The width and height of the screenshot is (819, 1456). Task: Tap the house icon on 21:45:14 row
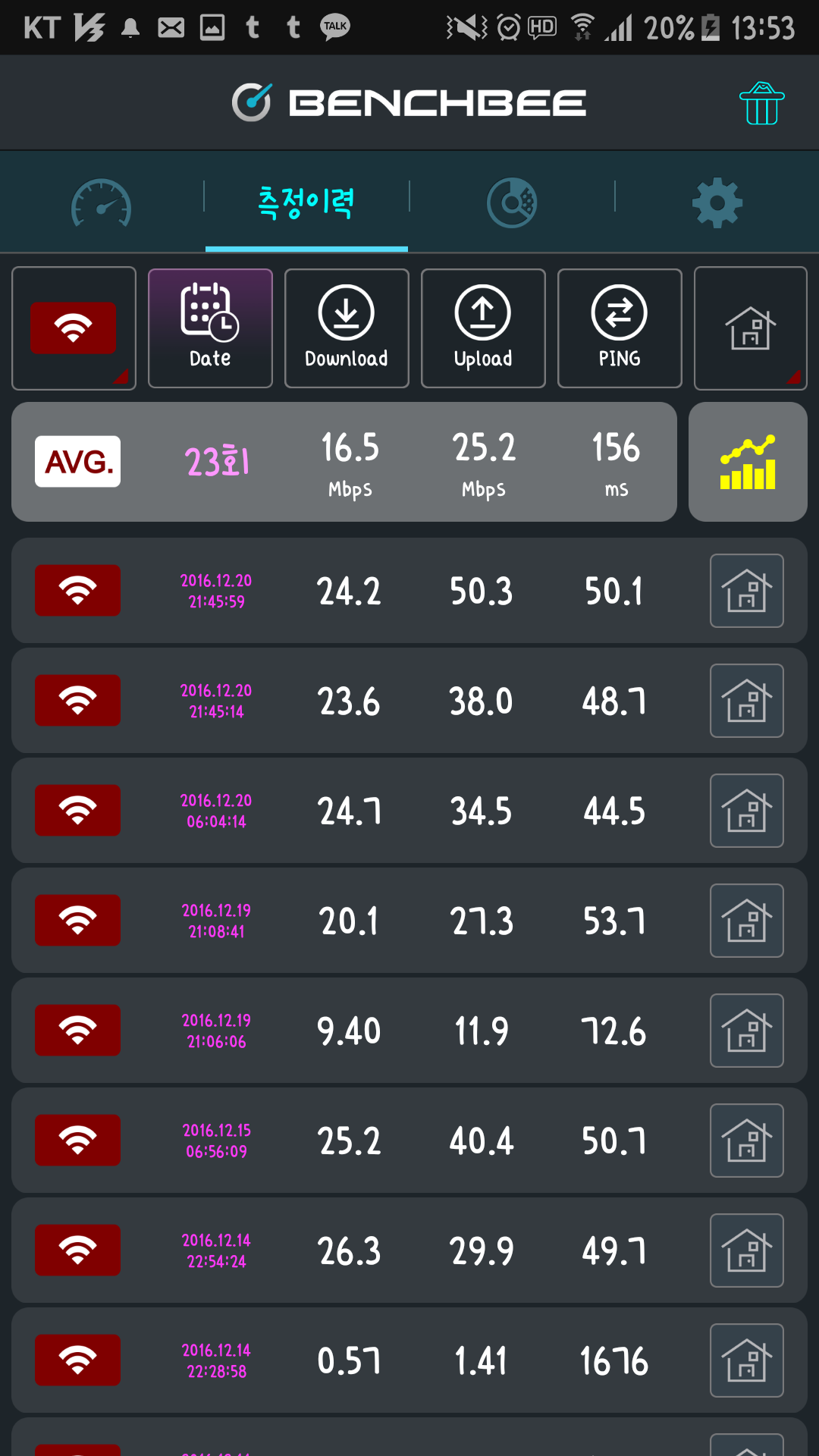(x=747, y=701)
